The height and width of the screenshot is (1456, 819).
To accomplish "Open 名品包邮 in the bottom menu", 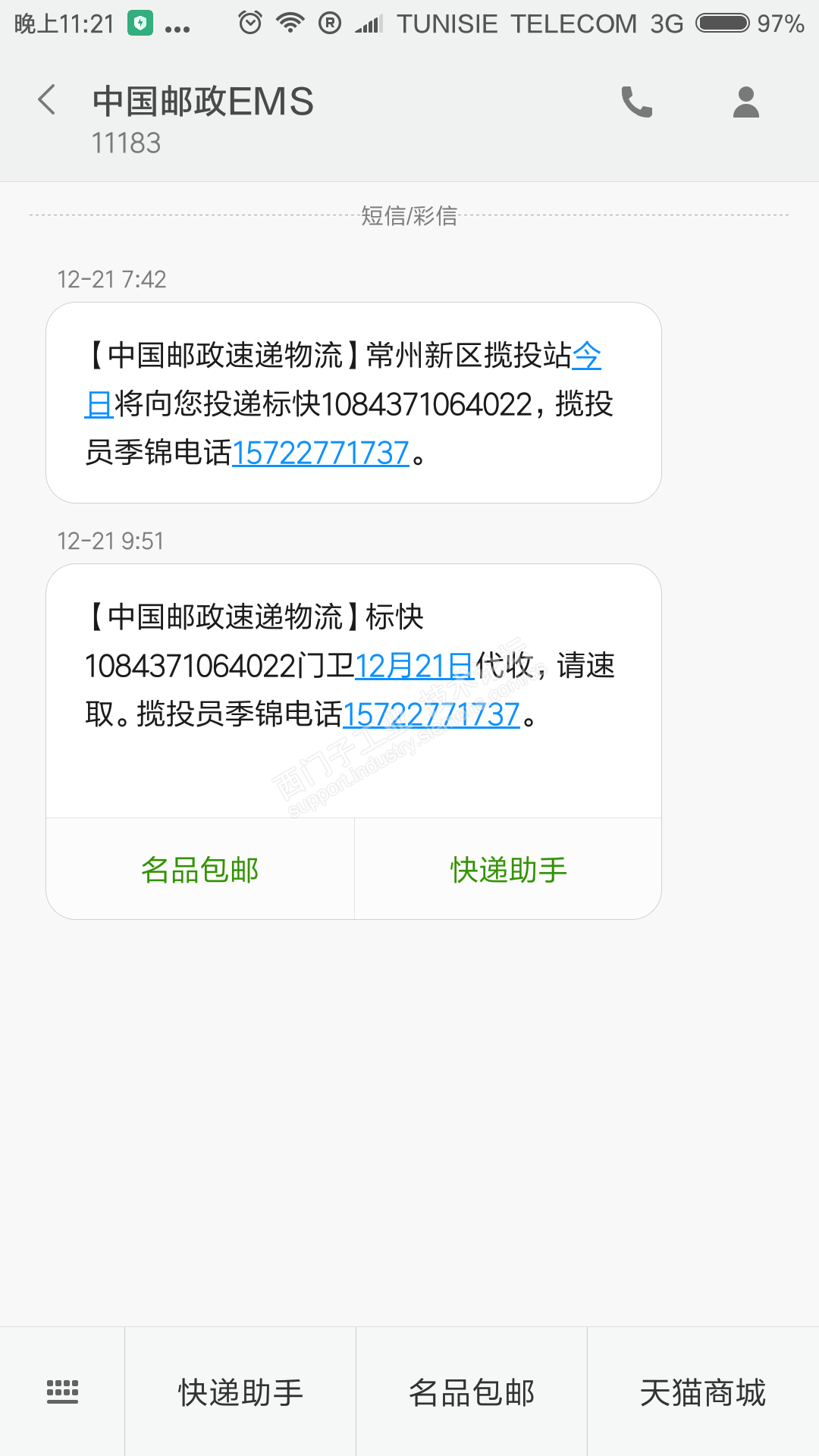I will (472, 1392).
